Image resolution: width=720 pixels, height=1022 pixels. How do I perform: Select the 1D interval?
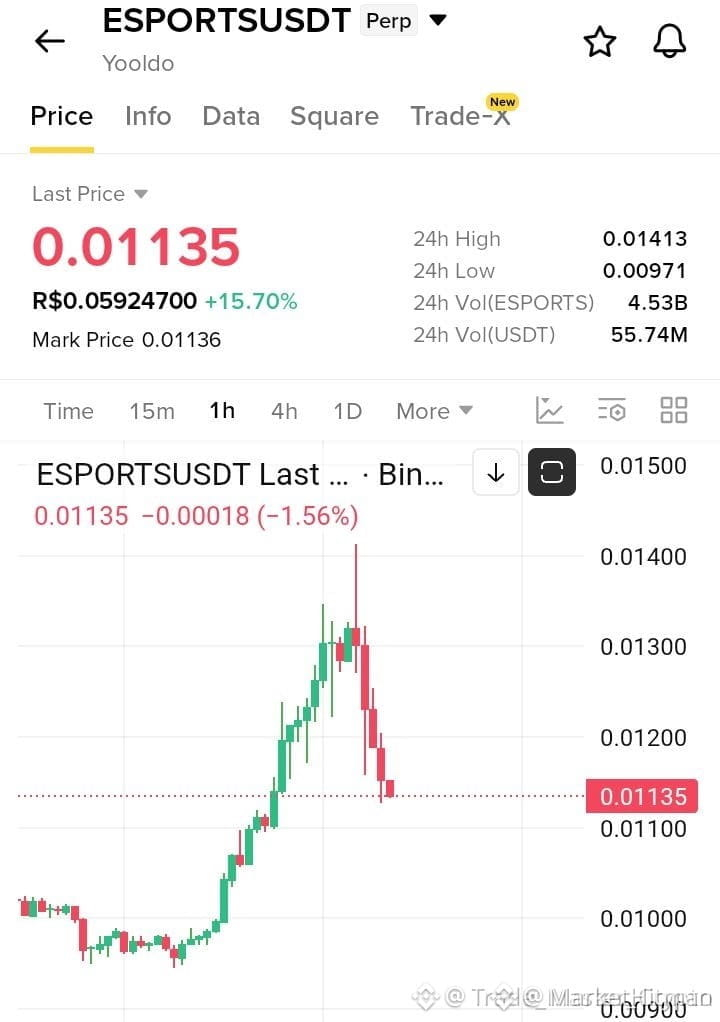tap(347, 411)
